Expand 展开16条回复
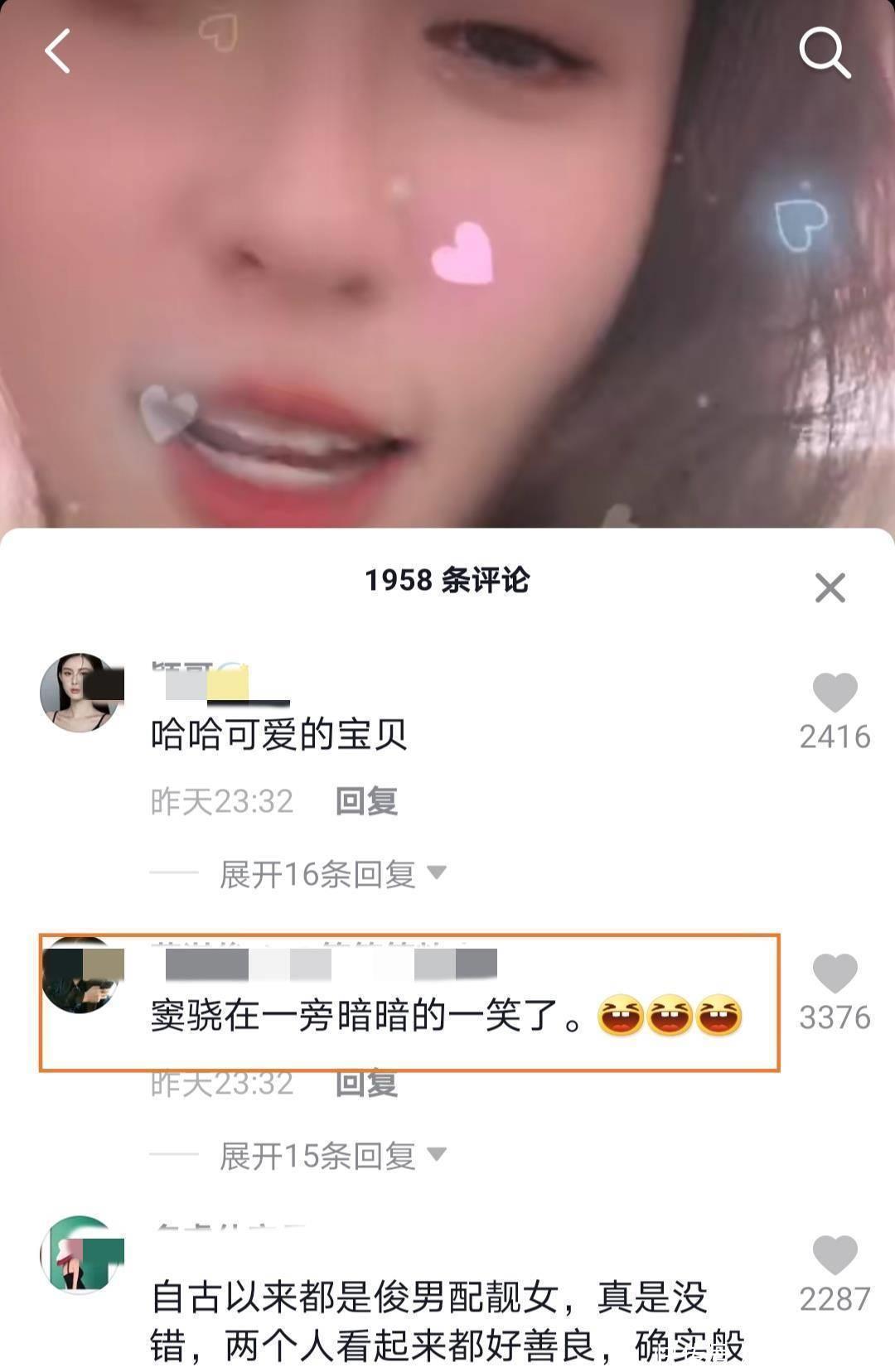895x1372 pixels. tap(331, 873)
